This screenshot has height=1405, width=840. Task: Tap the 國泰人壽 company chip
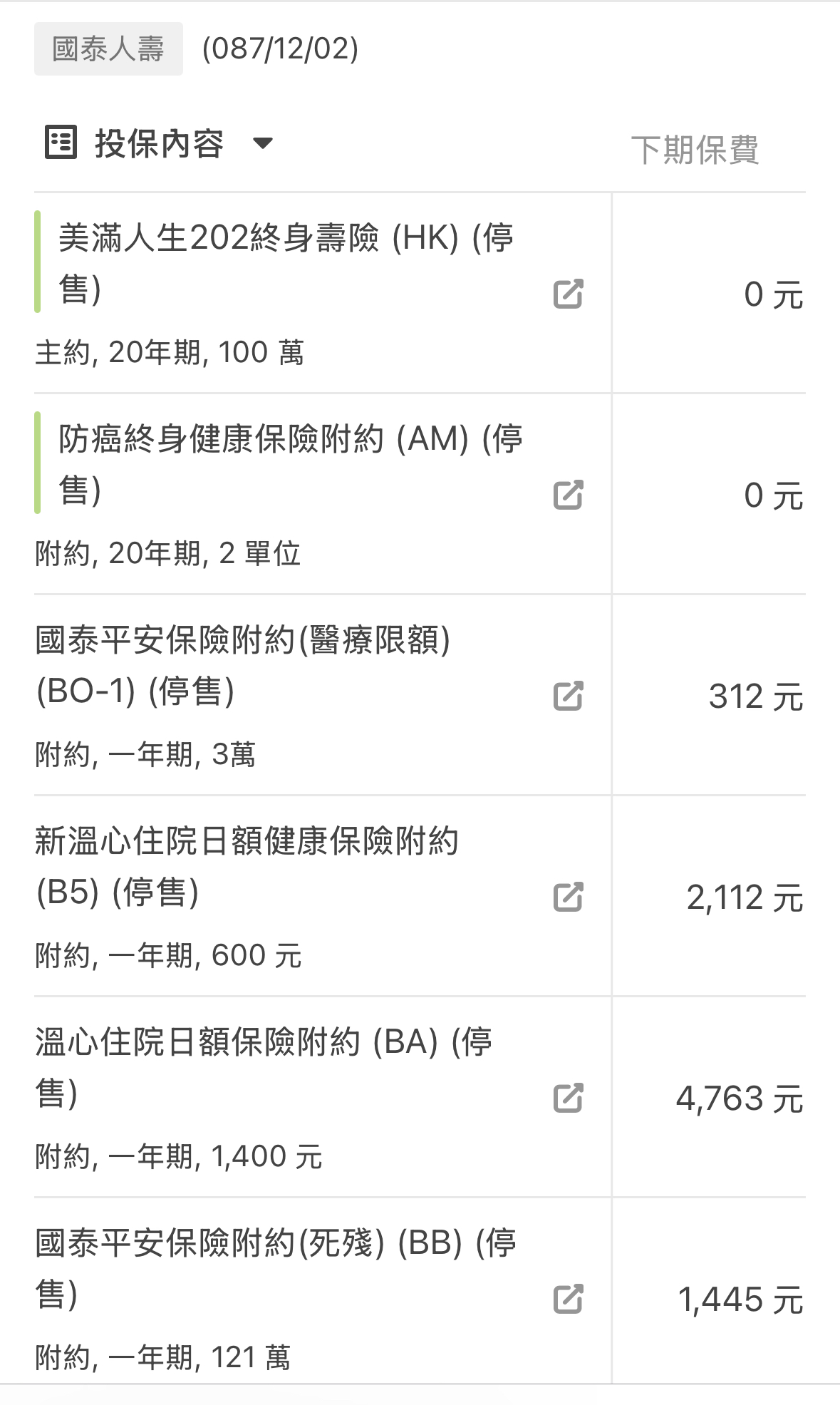[x=108, y=48]
